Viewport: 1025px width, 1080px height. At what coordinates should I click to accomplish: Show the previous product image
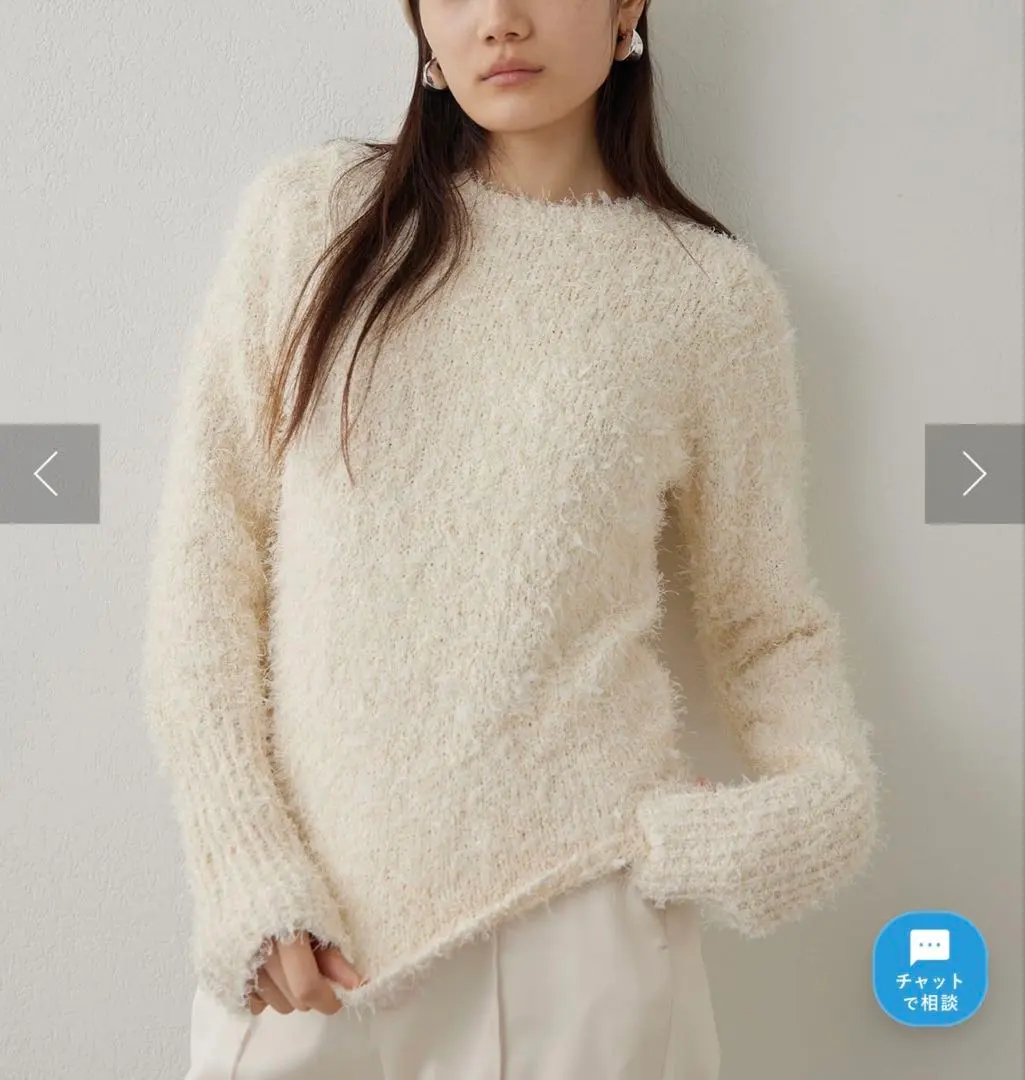coord(48,473)
